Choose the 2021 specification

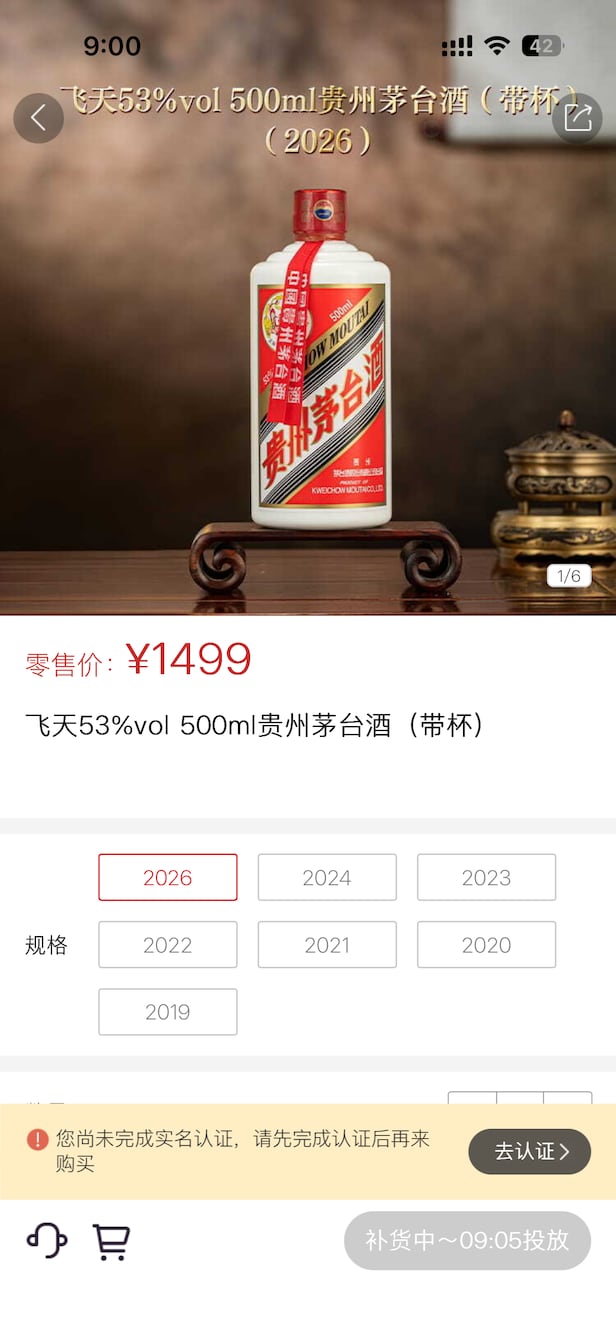point(327,944)
